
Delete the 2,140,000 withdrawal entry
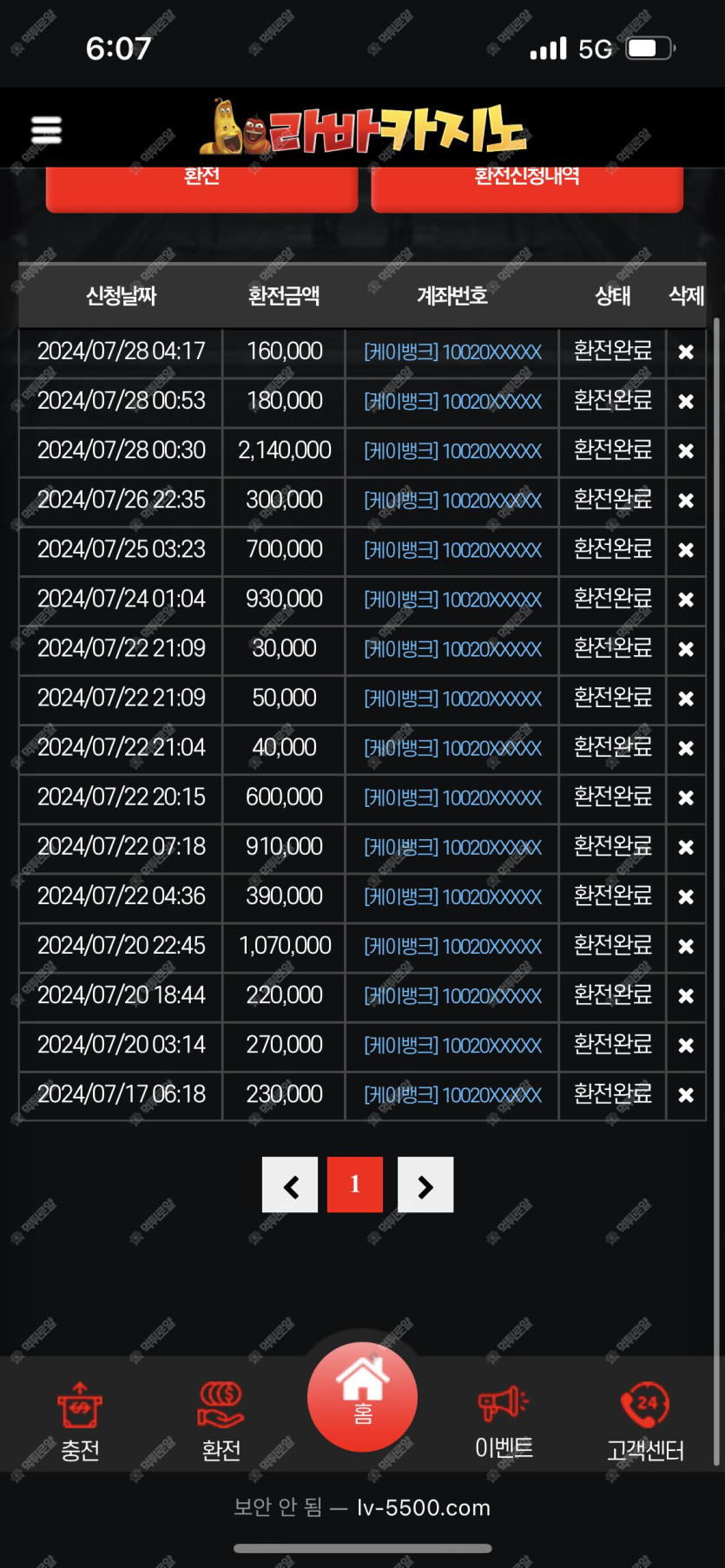pyautogui.click(x=686, y=451)
